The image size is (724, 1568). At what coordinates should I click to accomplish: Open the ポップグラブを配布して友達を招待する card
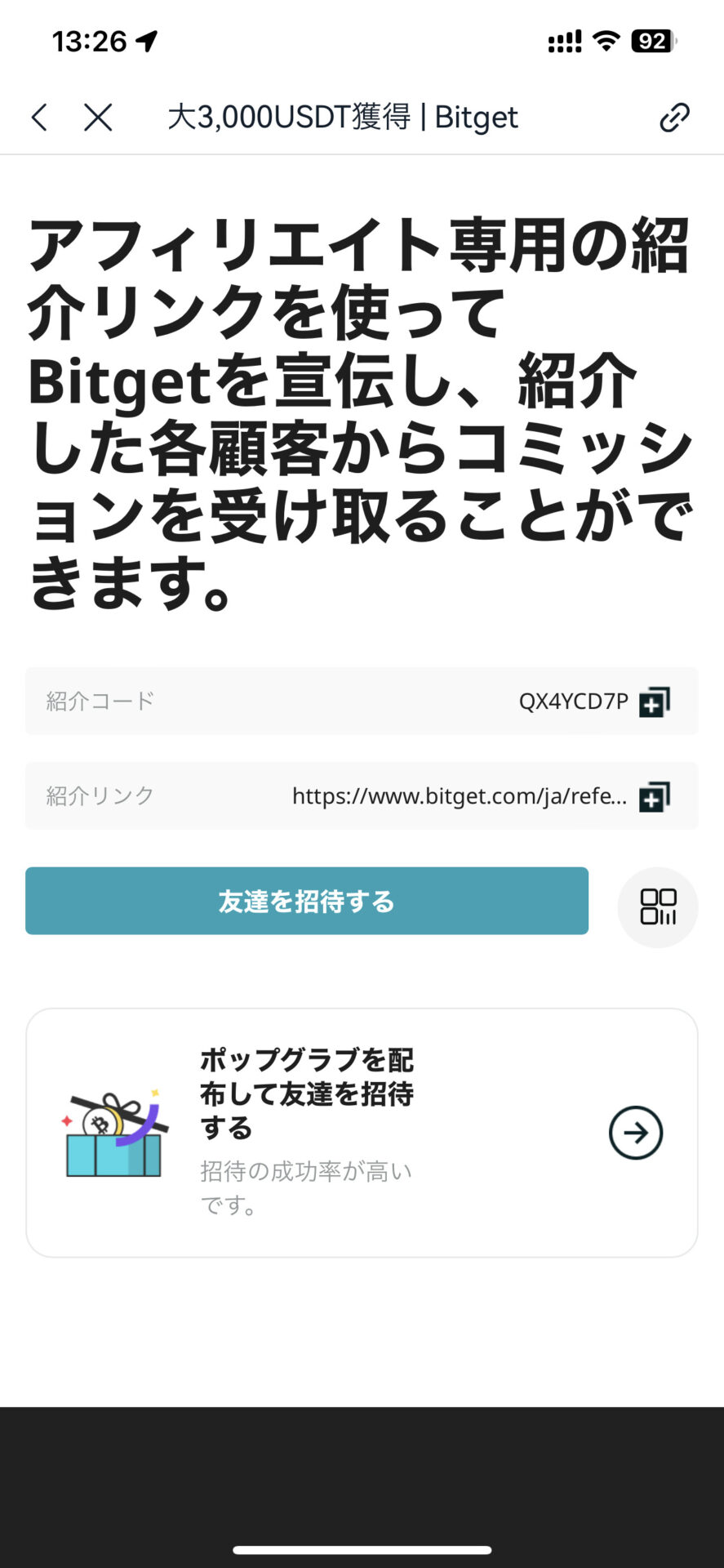tap(635, 1133)
